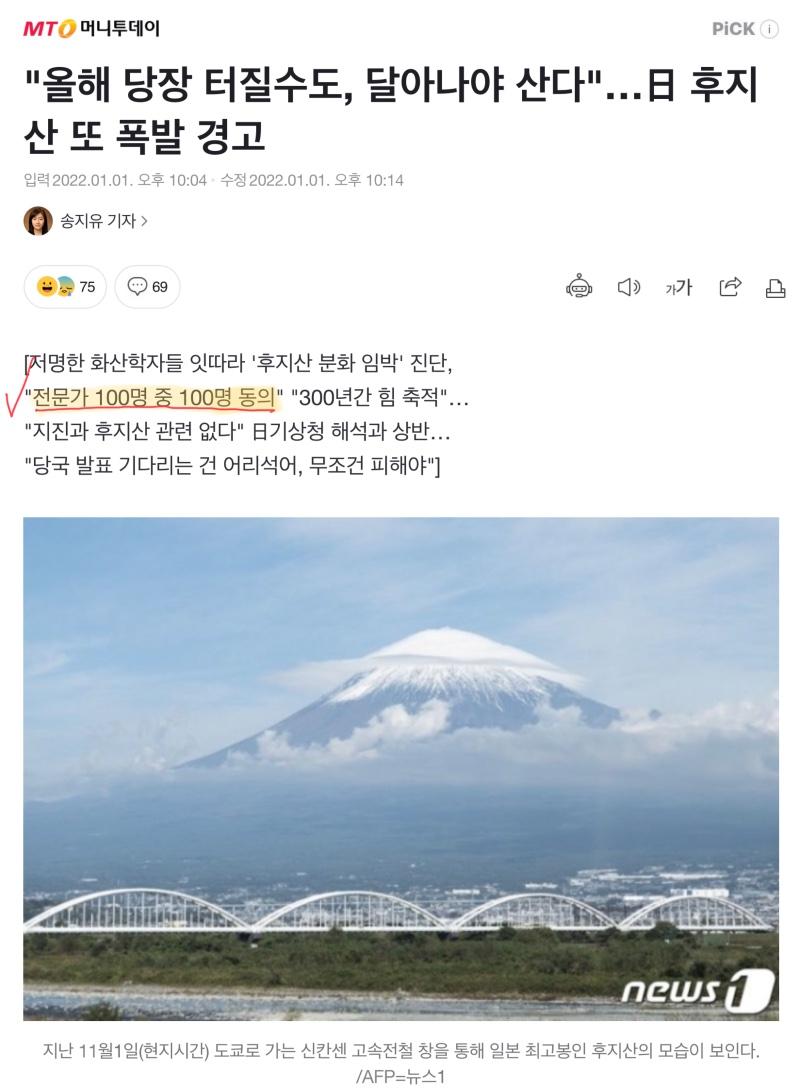Enlarge the Mount Fuji article photo
The image size is (800, 1088).
point(400,768)
